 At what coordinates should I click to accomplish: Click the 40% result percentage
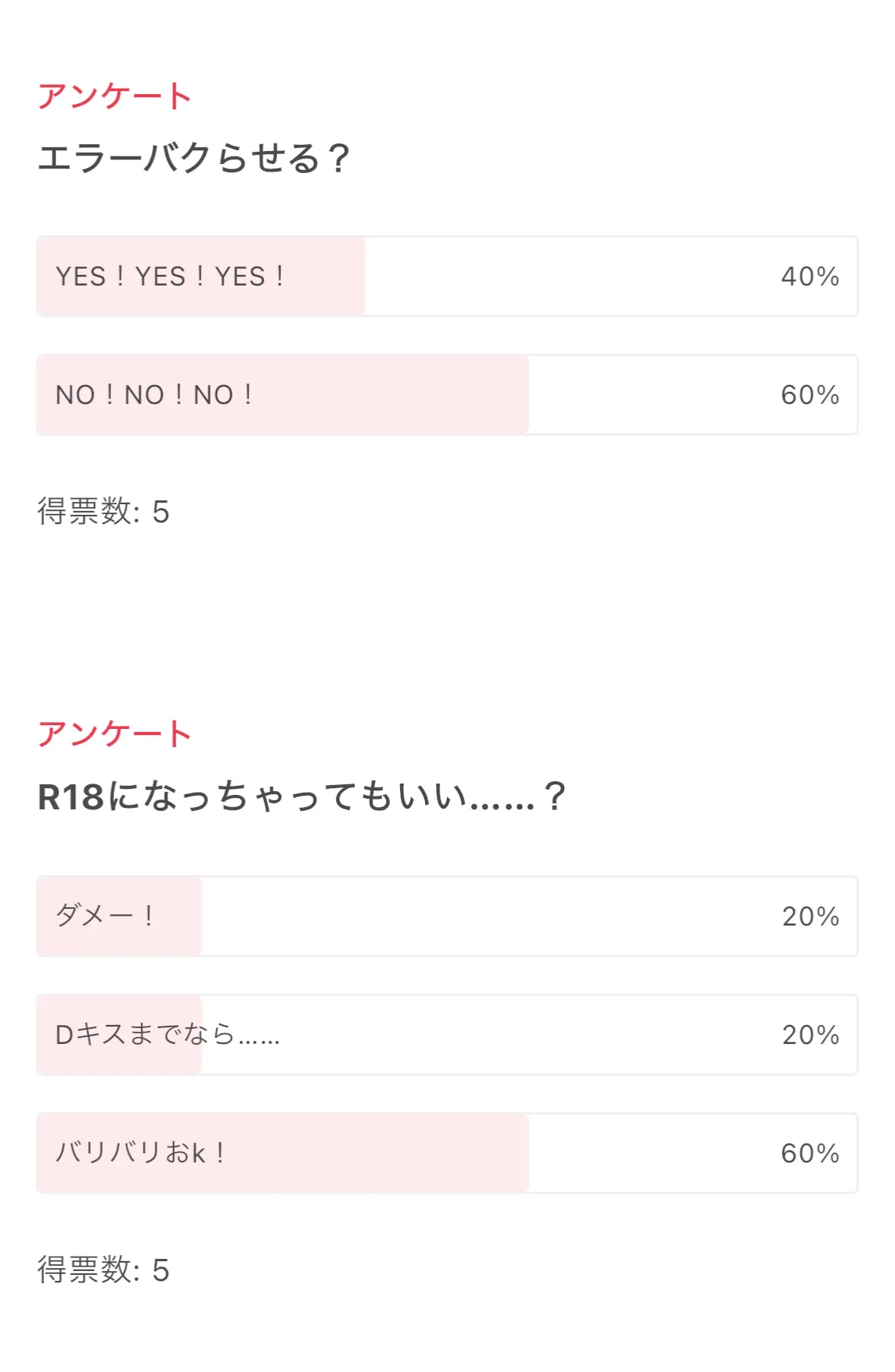click(x=810, y=276)
